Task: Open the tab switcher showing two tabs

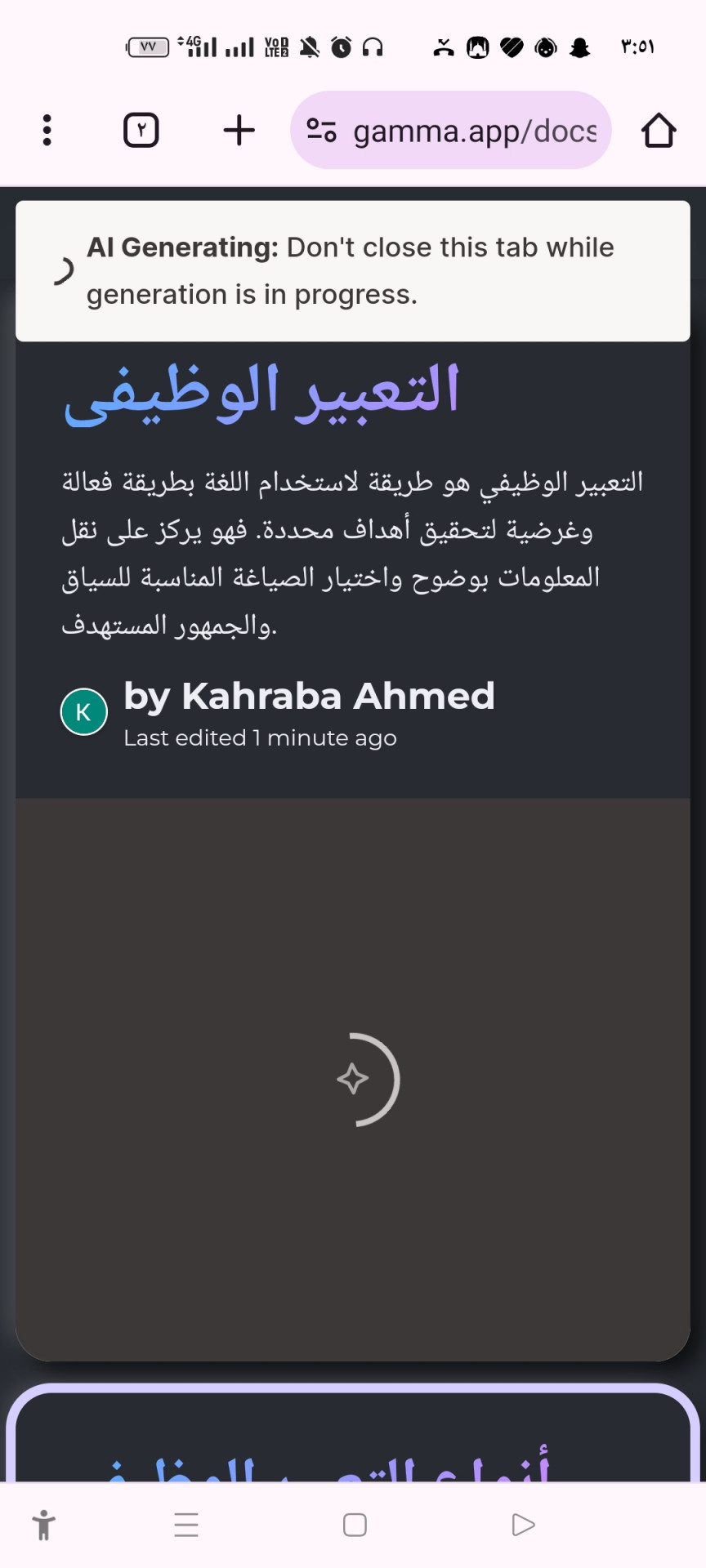Action: tap(141, 130)
